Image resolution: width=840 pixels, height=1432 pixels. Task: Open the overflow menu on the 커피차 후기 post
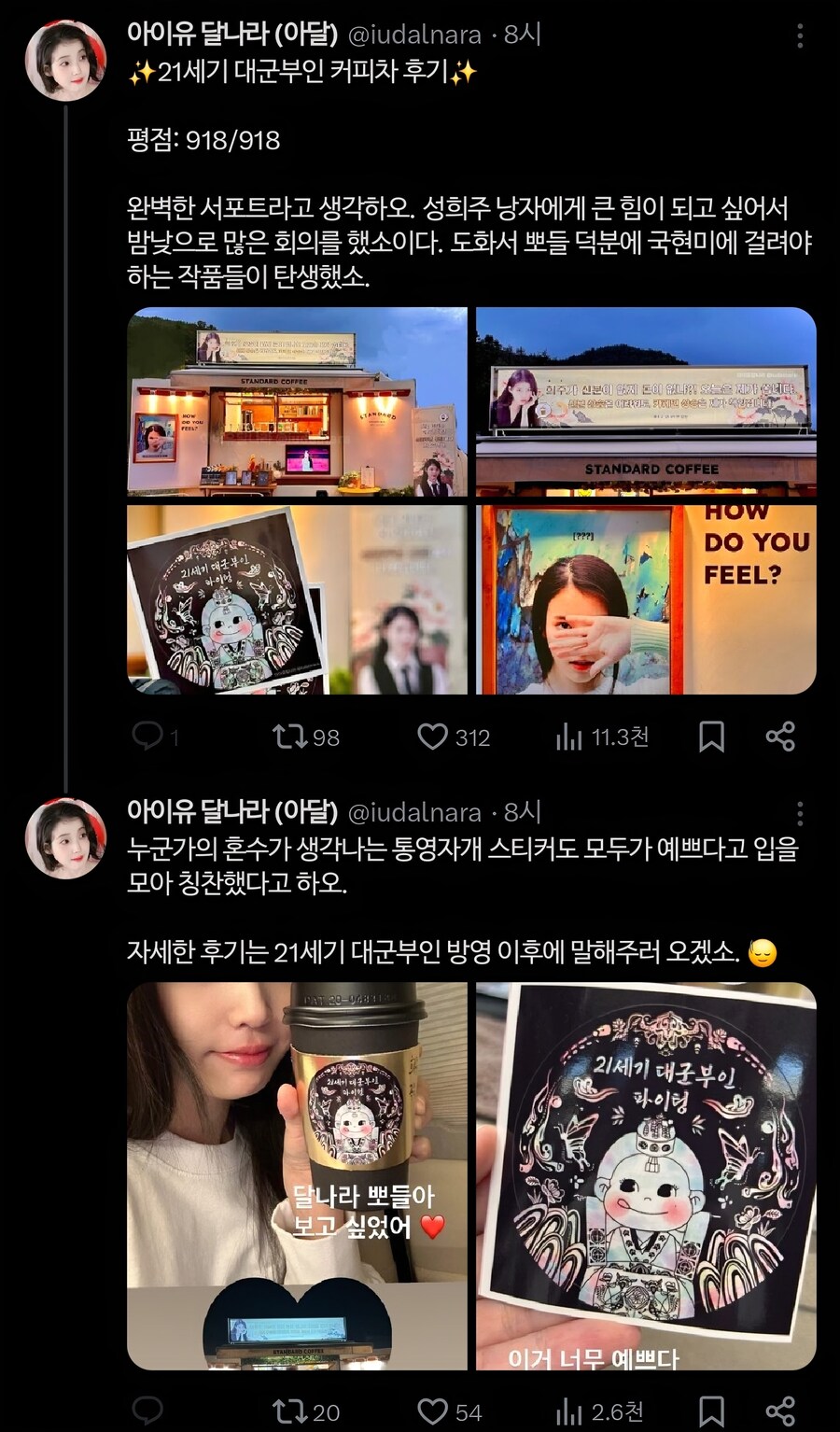(800, 36)
